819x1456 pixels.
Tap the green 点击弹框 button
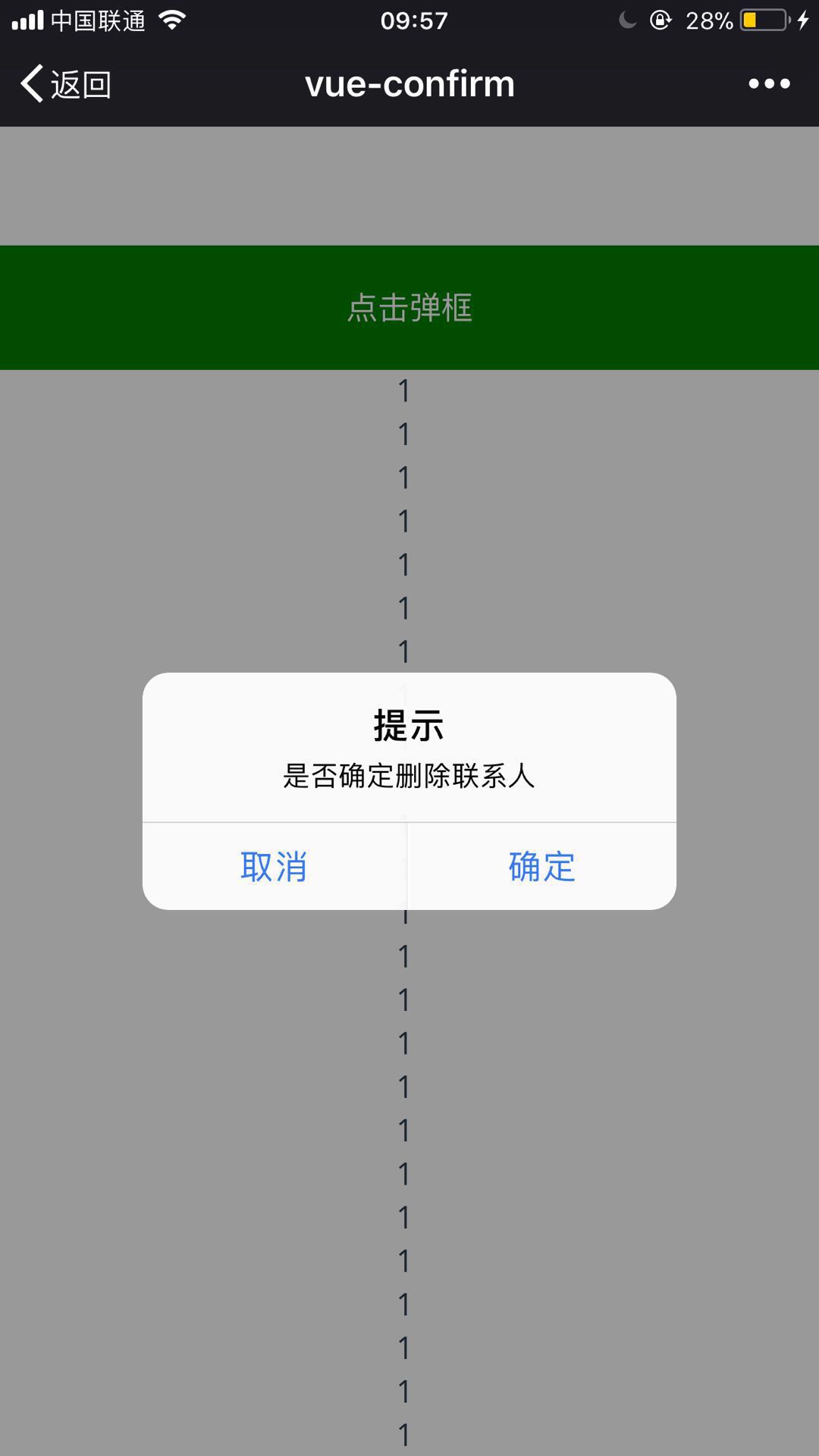point(409,308)
